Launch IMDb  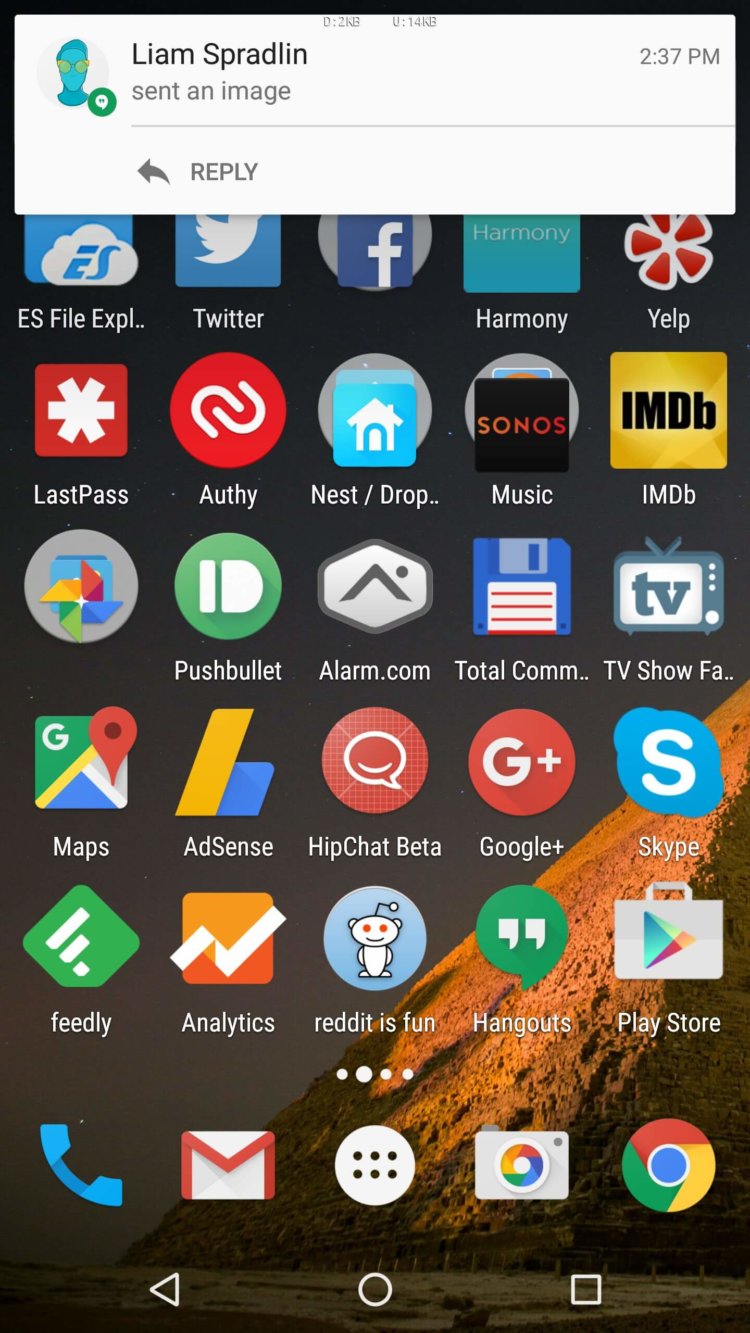point(668,410)
